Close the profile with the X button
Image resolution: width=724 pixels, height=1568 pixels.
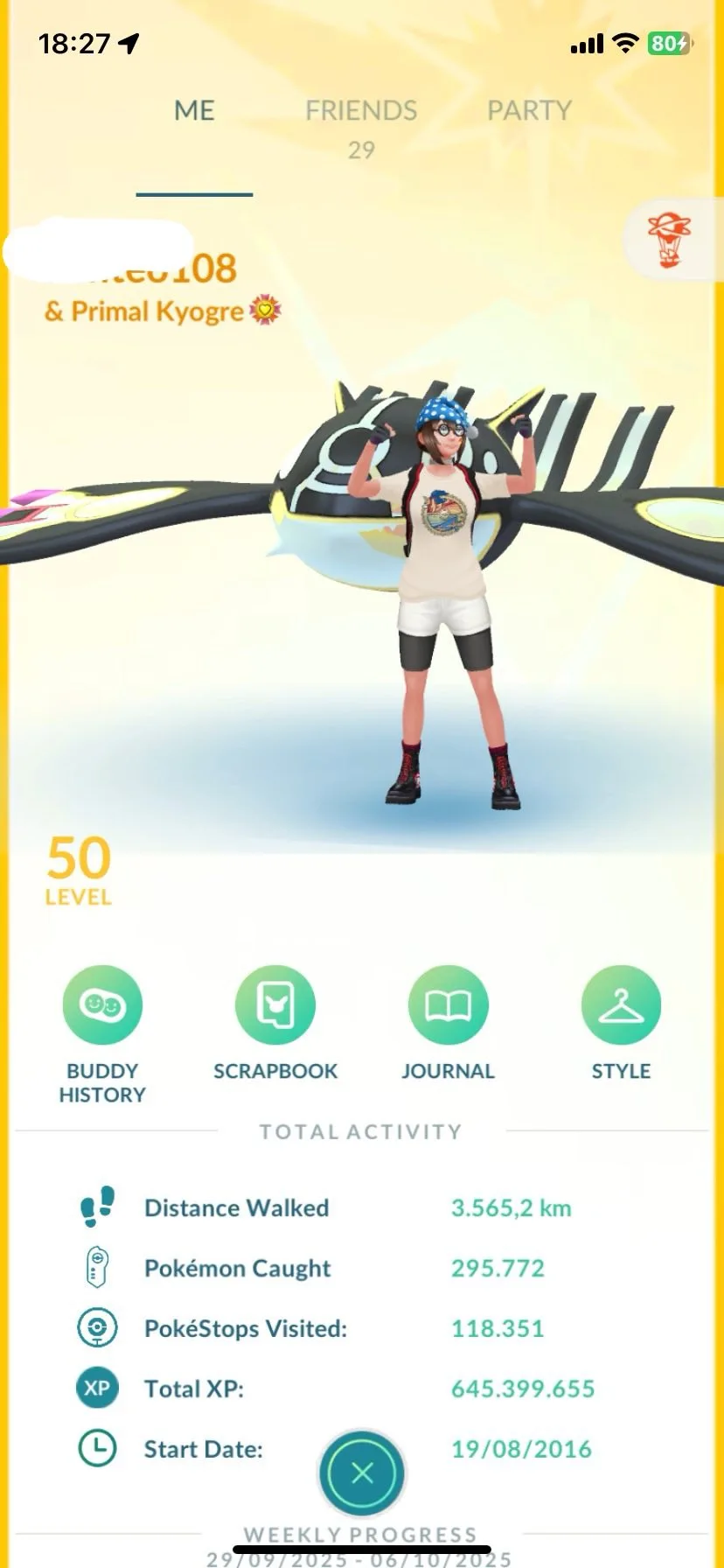[362, 1473]
